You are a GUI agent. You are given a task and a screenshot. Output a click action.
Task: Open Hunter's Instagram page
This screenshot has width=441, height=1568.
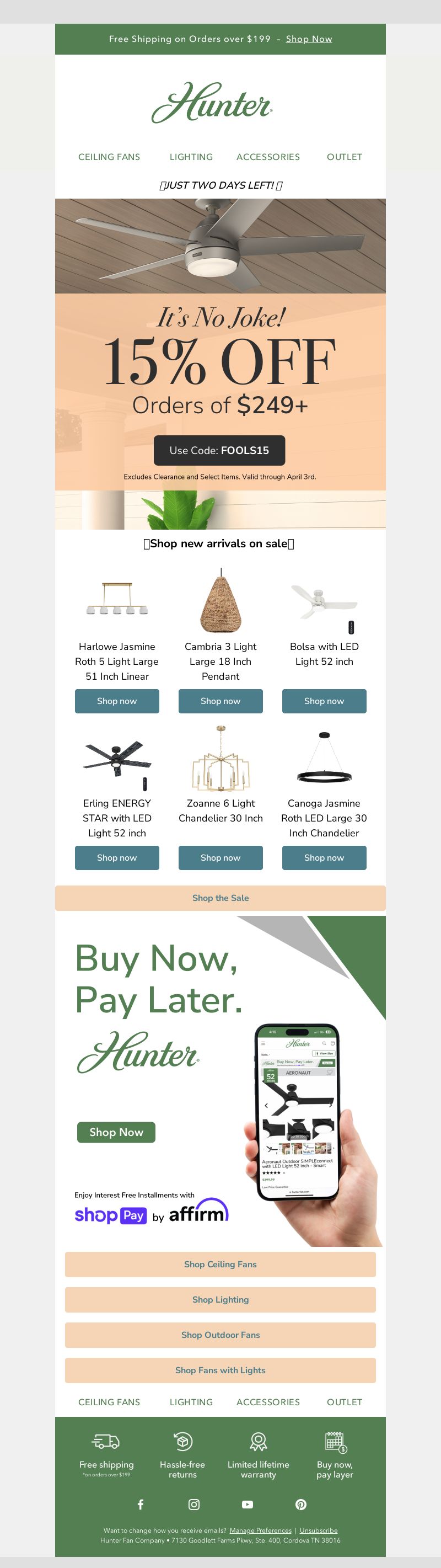194,1504
